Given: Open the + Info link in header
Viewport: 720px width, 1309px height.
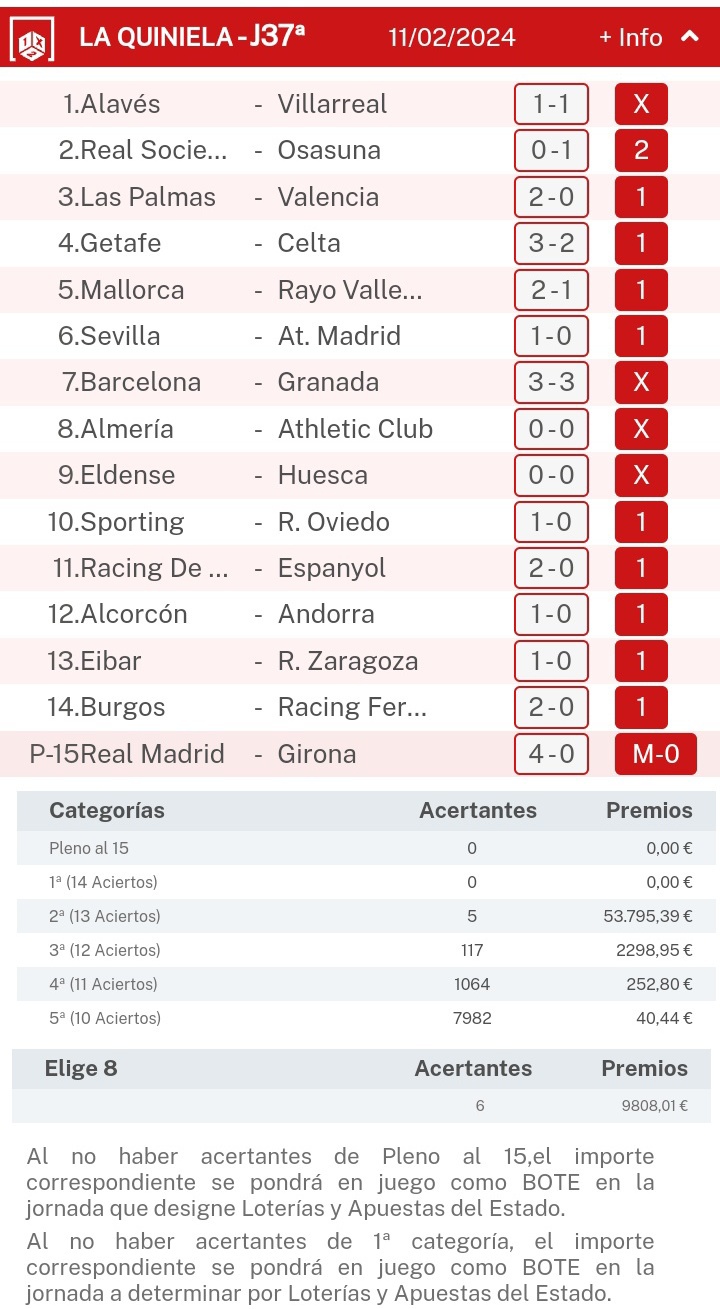Looking at the screenshot, I should point(630,37).
